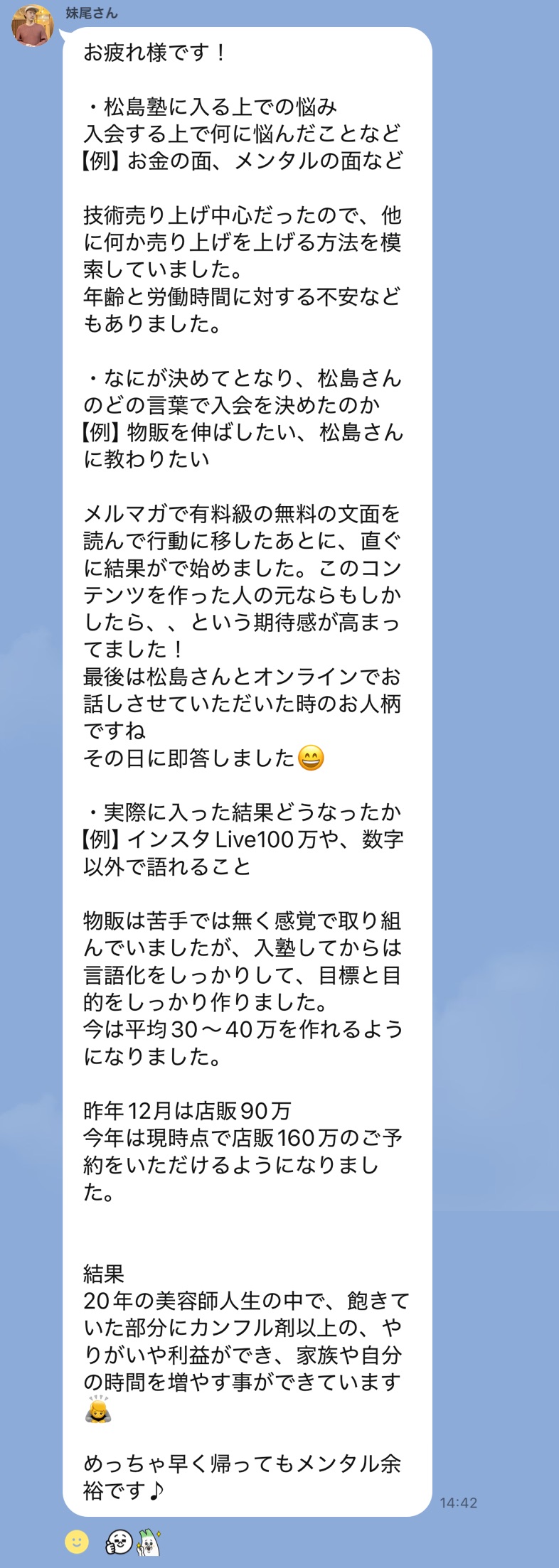Add a reaction with the smiley icon

pos(77,1541)
